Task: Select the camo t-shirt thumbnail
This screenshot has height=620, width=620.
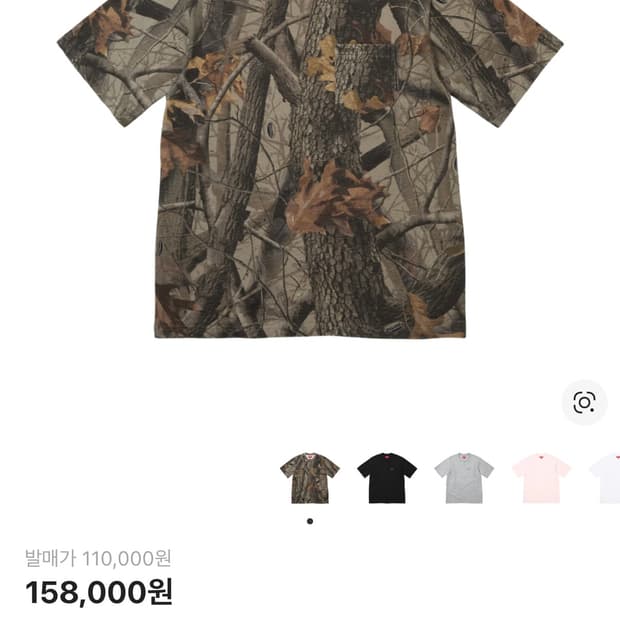Action: tap(310, 478)
